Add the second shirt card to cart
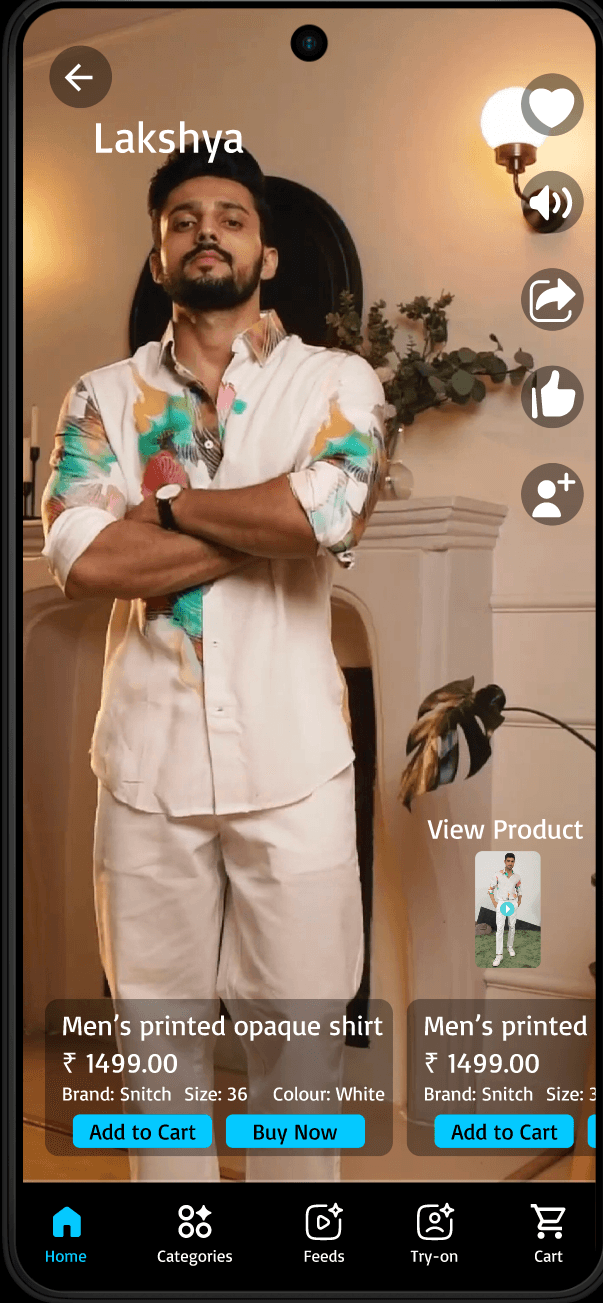 504,1132
